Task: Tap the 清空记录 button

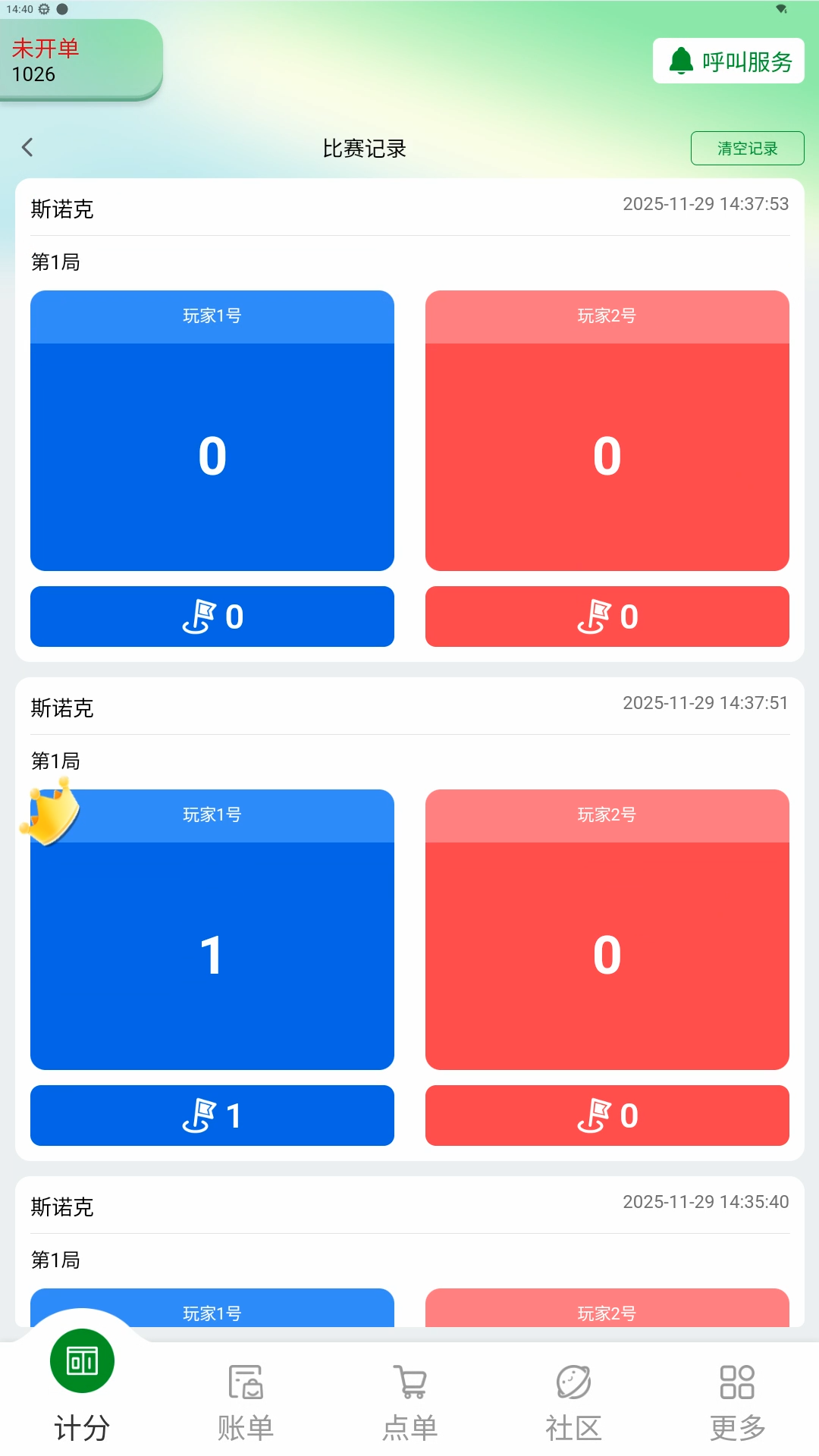Action: pyautogui.click(x=747, y=148)
